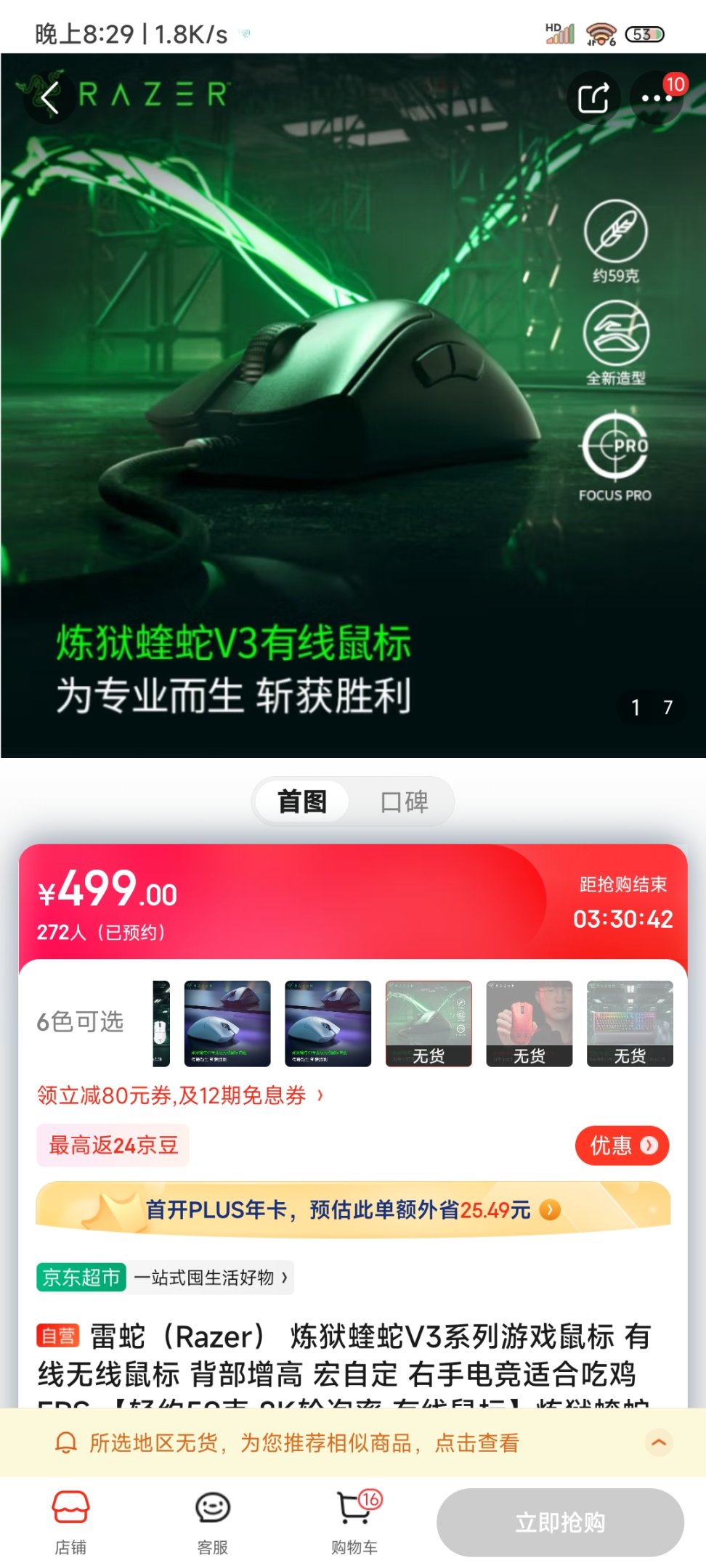706x1568 pixels.
Task: Share this product page
Action: 593,97
